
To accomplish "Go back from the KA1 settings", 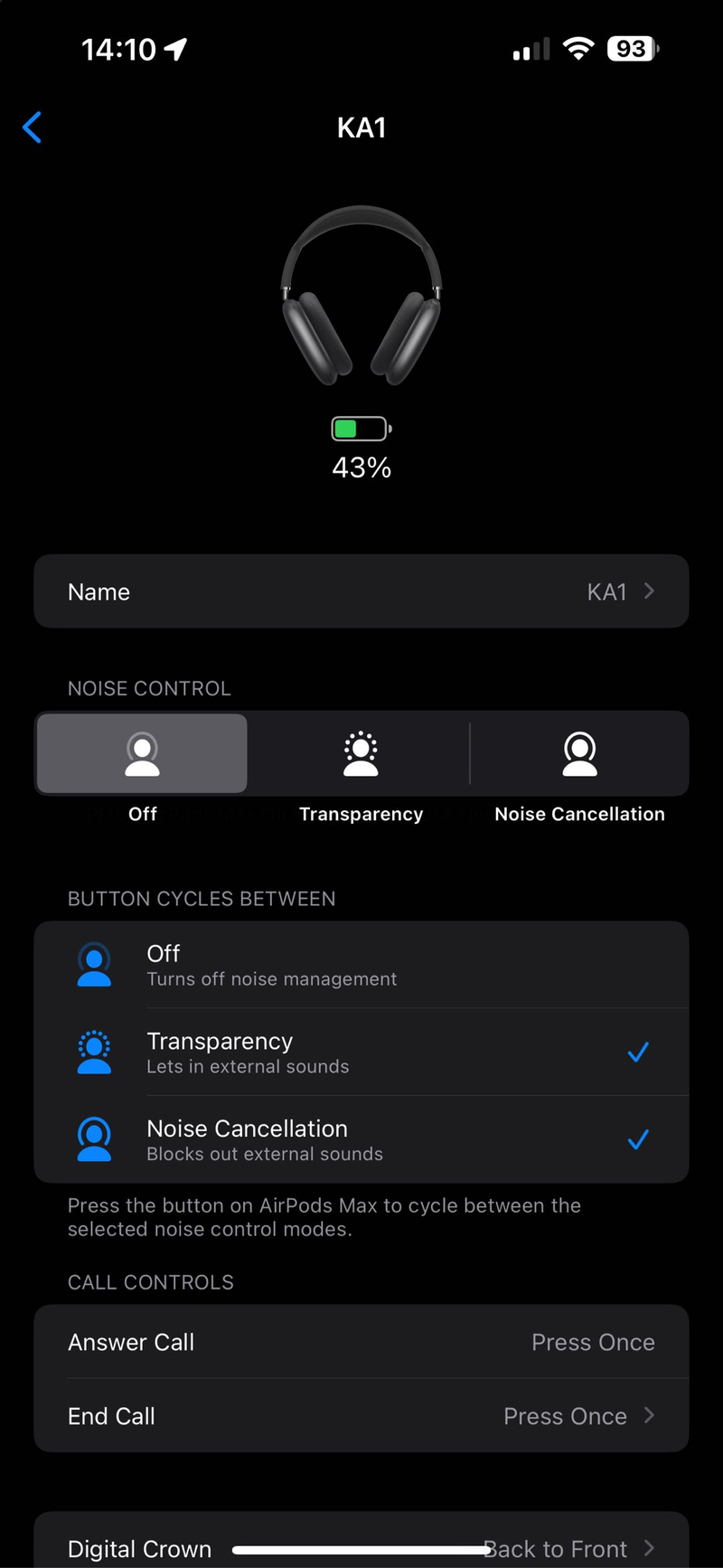I will tap(33, 128).
